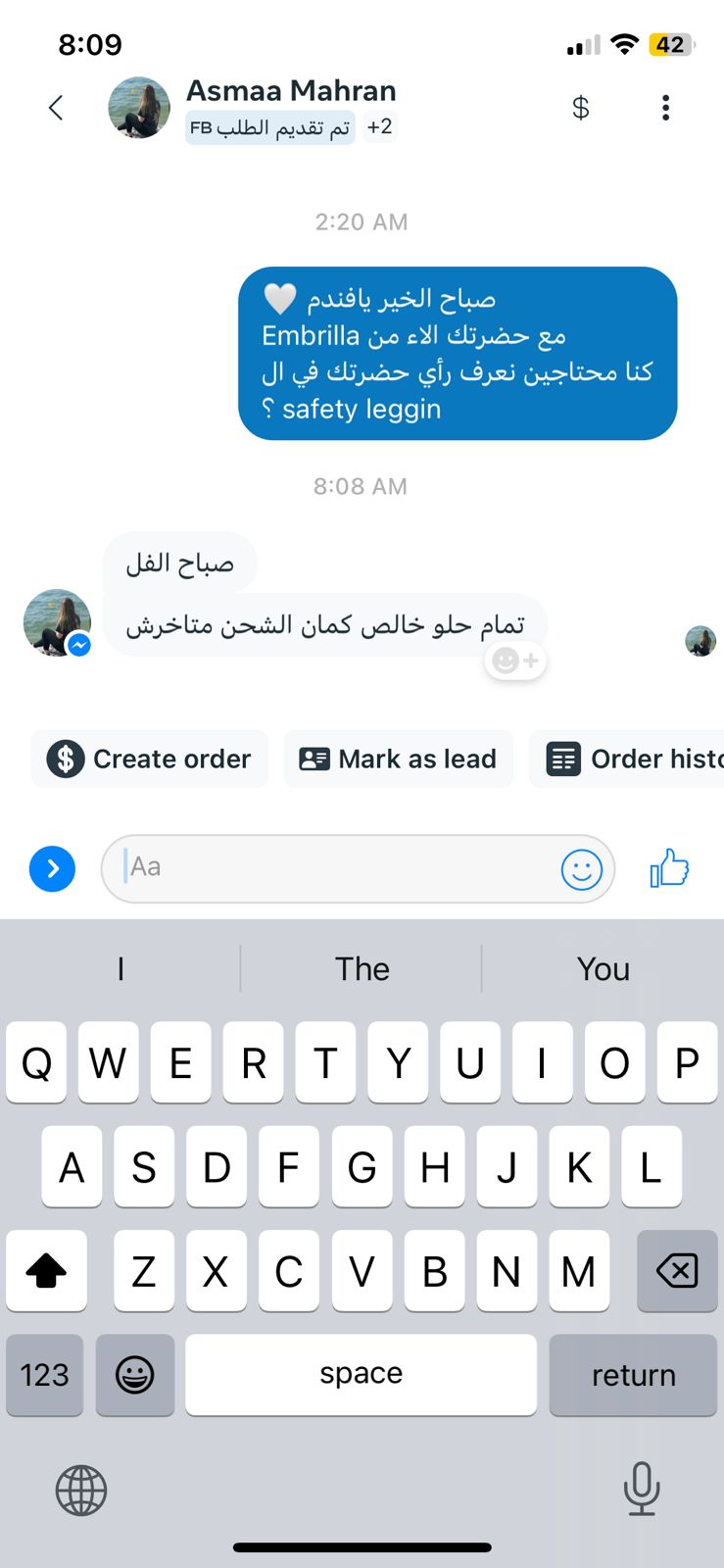724x1568 pixels.
Task: Send a thumbs-up like
Action: click(x=670, y=868)
